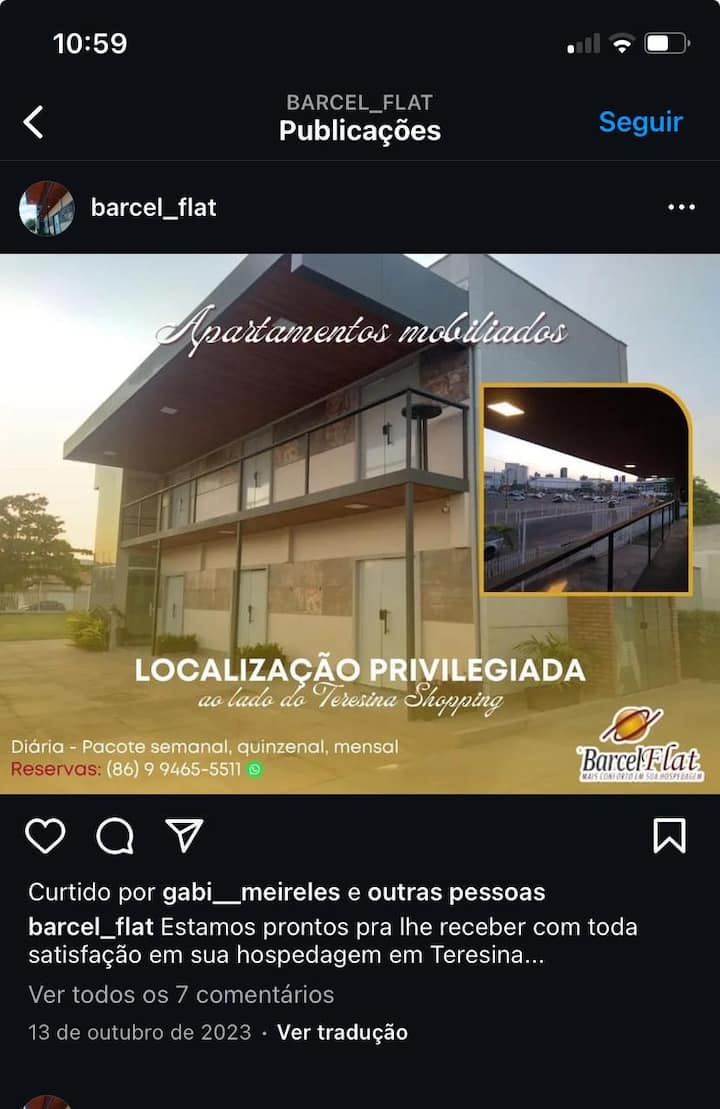This screenshot has height=1109, width=720.
Task: View the list of outras pessoas who liked
Action: point(456,892)
